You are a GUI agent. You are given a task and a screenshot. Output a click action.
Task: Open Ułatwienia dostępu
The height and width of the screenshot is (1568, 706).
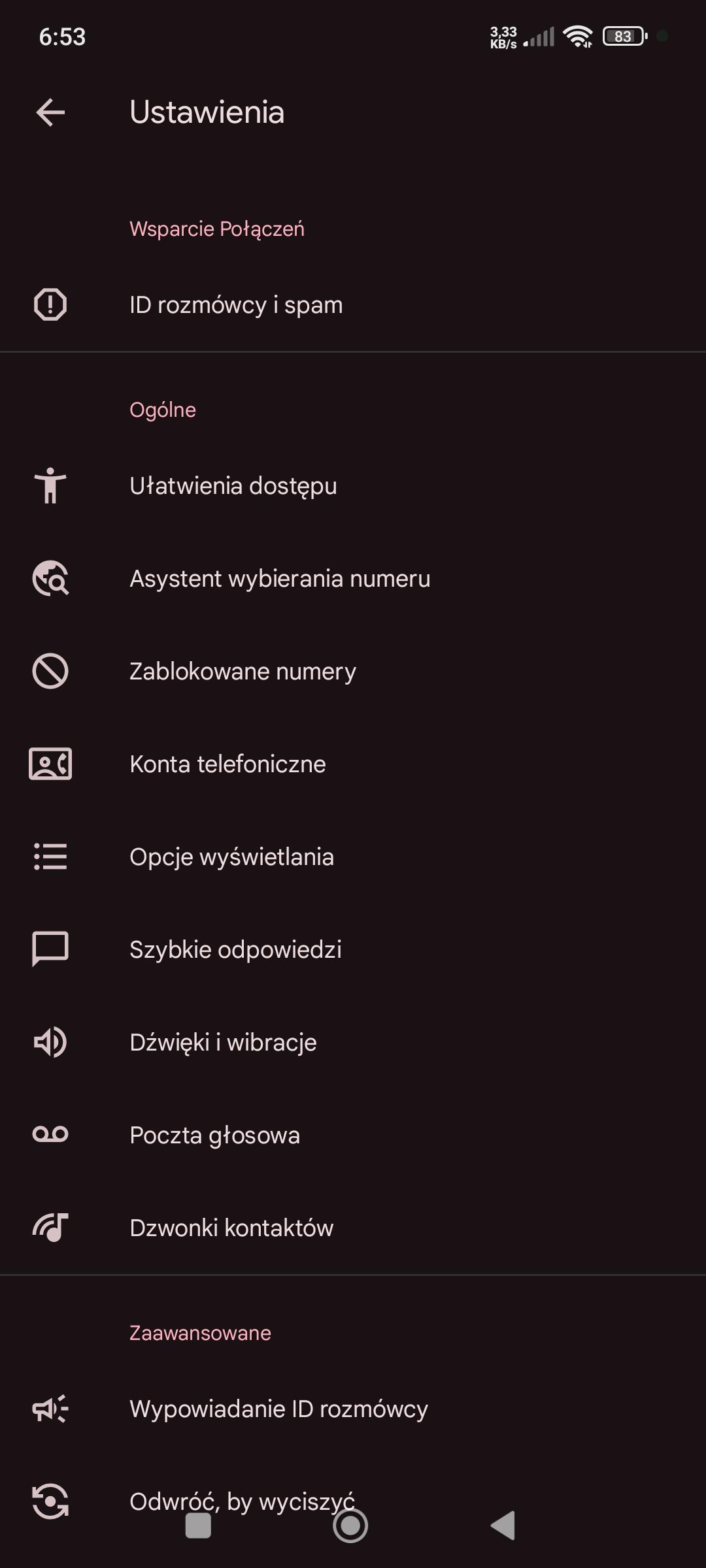point(233,486)
